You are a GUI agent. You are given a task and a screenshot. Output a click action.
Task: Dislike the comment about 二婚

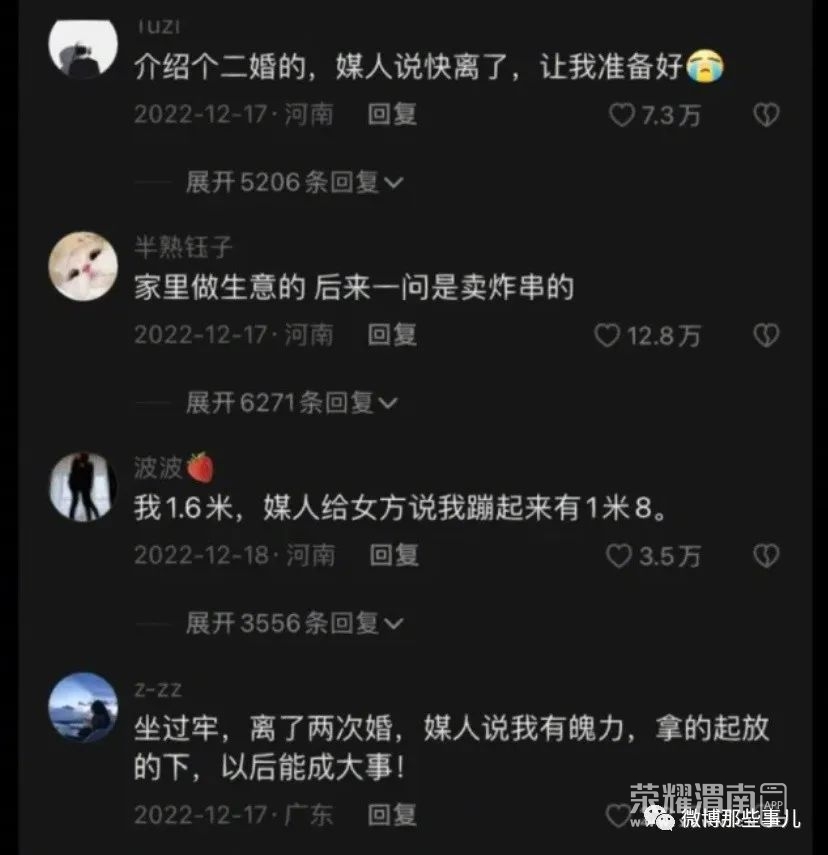click(765, 115)
